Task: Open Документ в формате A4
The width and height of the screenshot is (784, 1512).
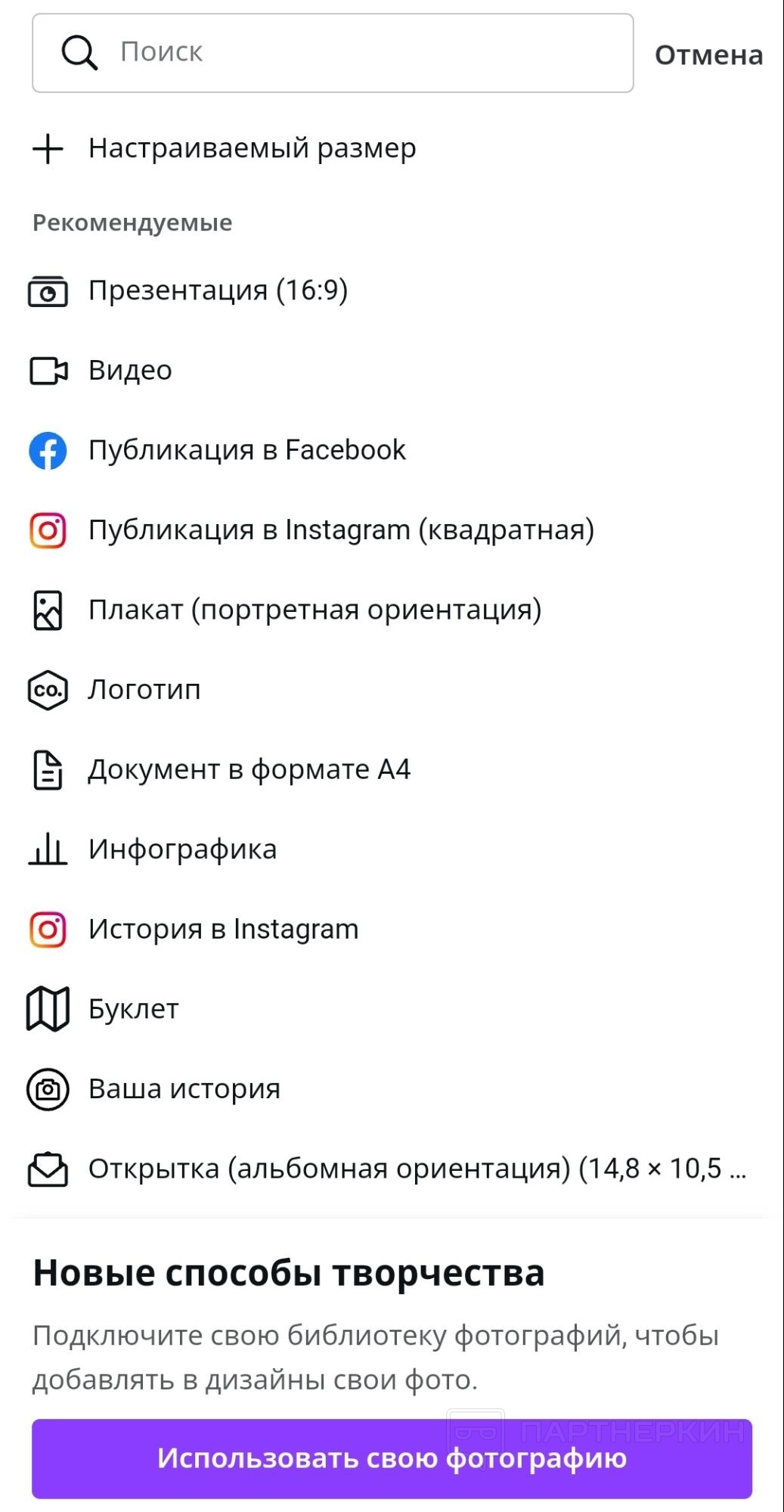Action: tap(249, 770)
